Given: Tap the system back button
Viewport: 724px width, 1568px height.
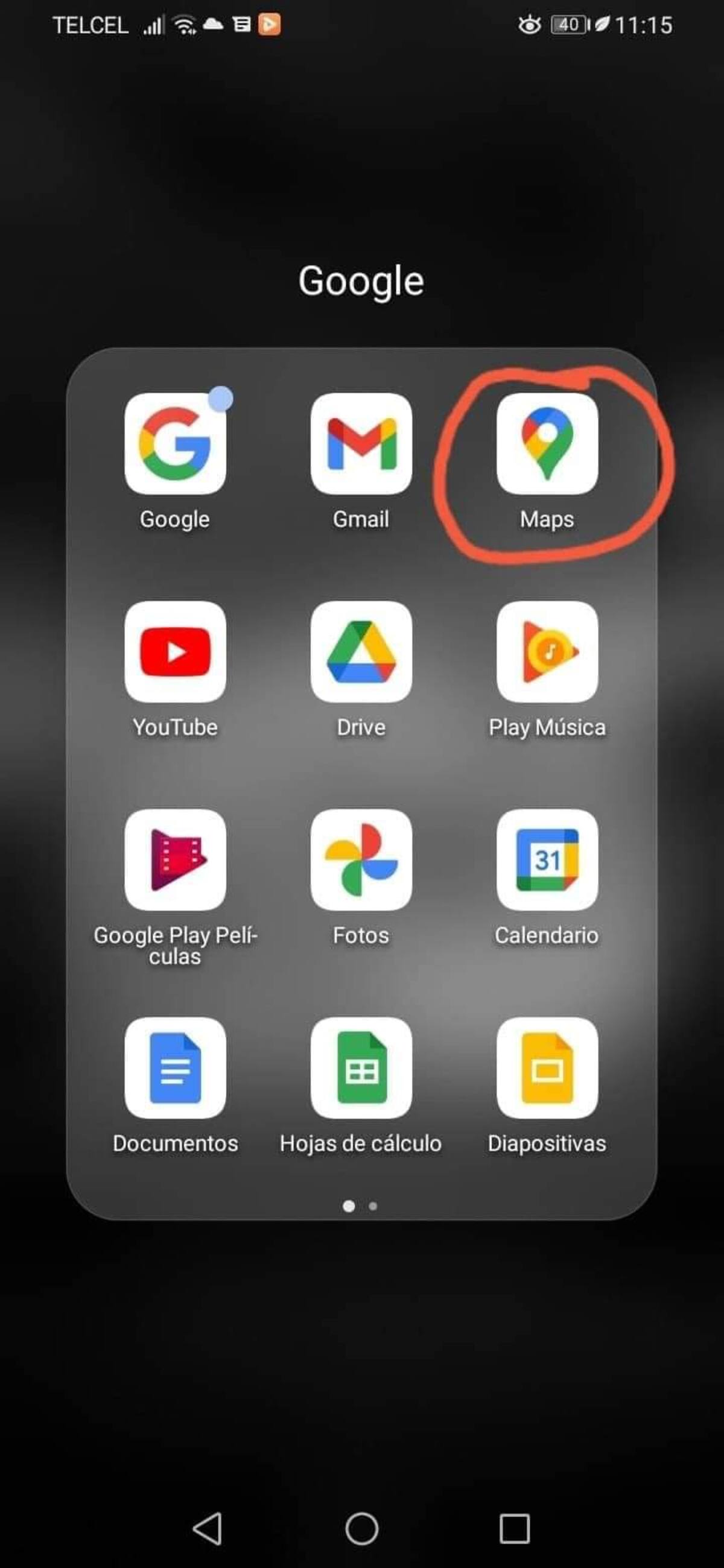Looking at the screenshot, I should (208, 1528).
